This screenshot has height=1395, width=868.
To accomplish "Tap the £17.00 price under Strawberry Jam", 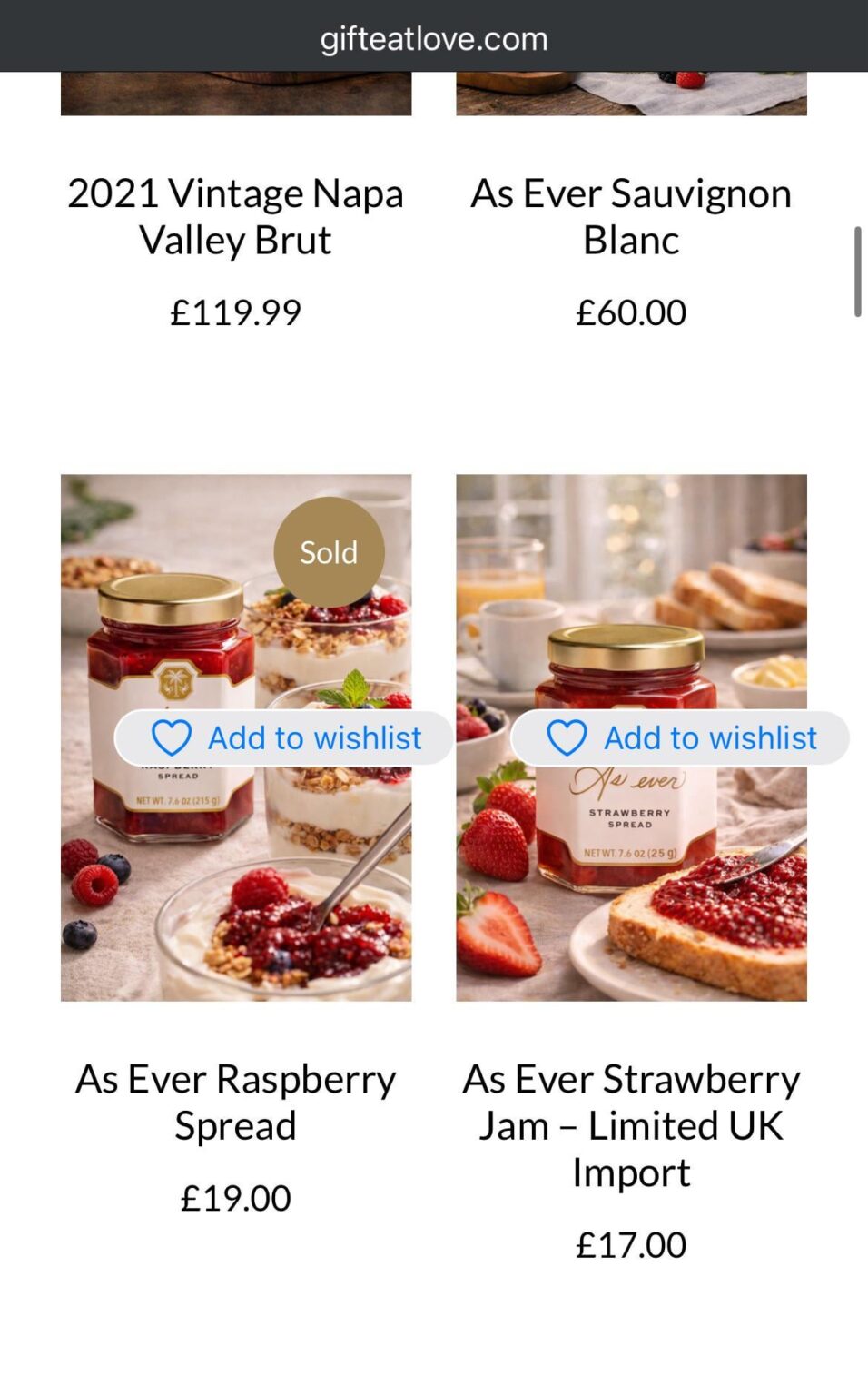I will click(632, 1244).
